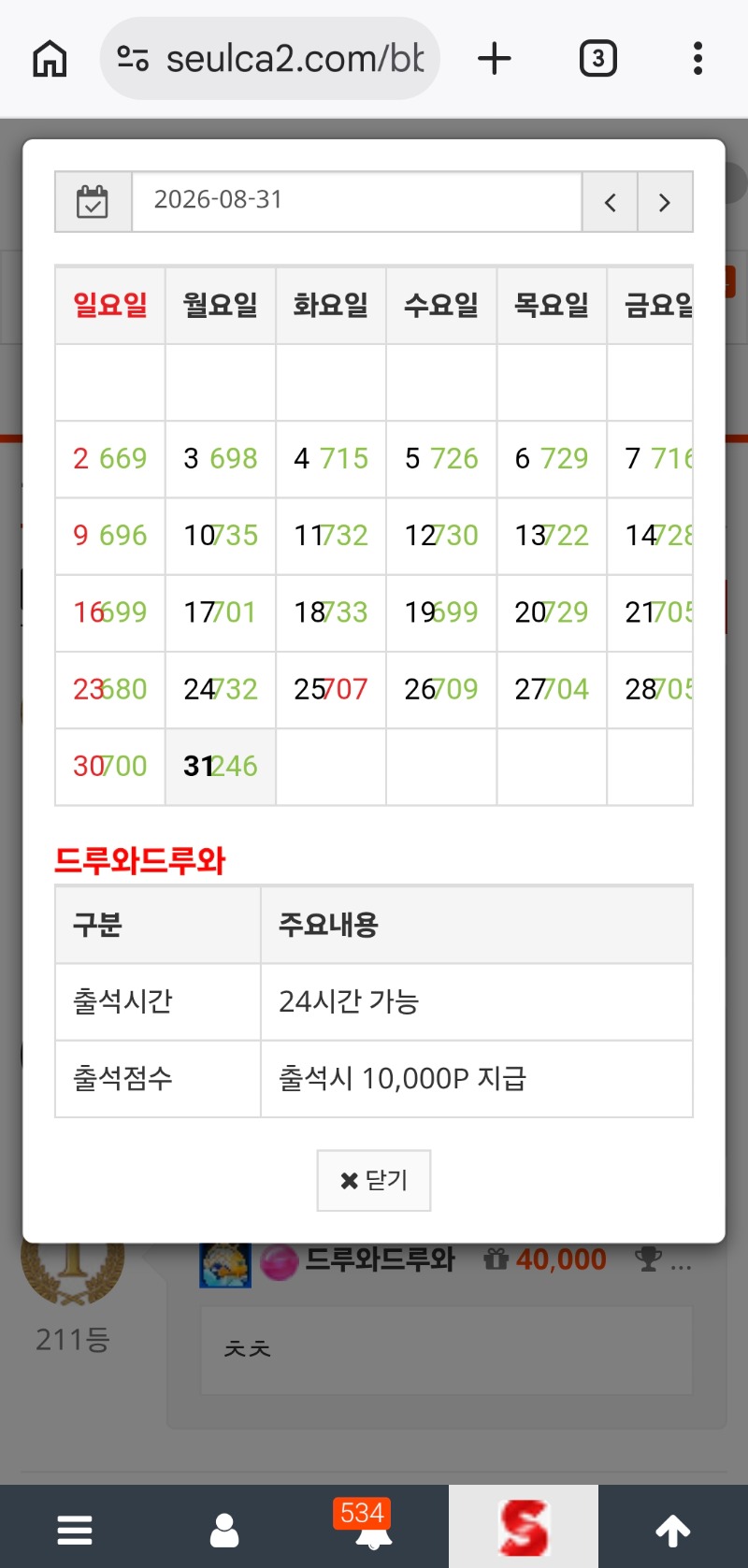The width and height of the screenshot is (748, 1568).
Task: Tap the browser home icon
Action: tap(50, 59)
